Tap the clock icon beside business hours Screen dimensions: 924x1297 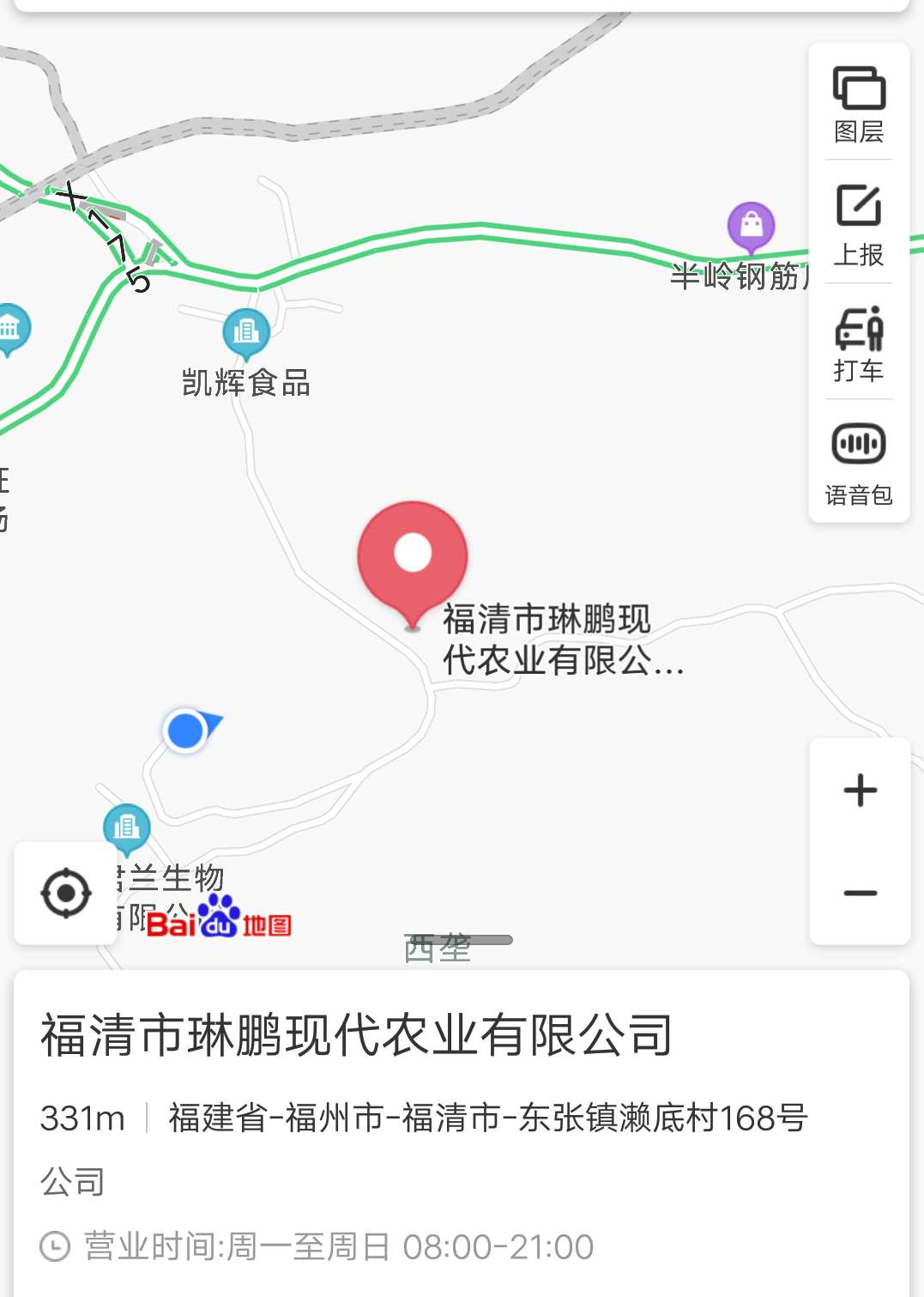tap(53, 1245)
